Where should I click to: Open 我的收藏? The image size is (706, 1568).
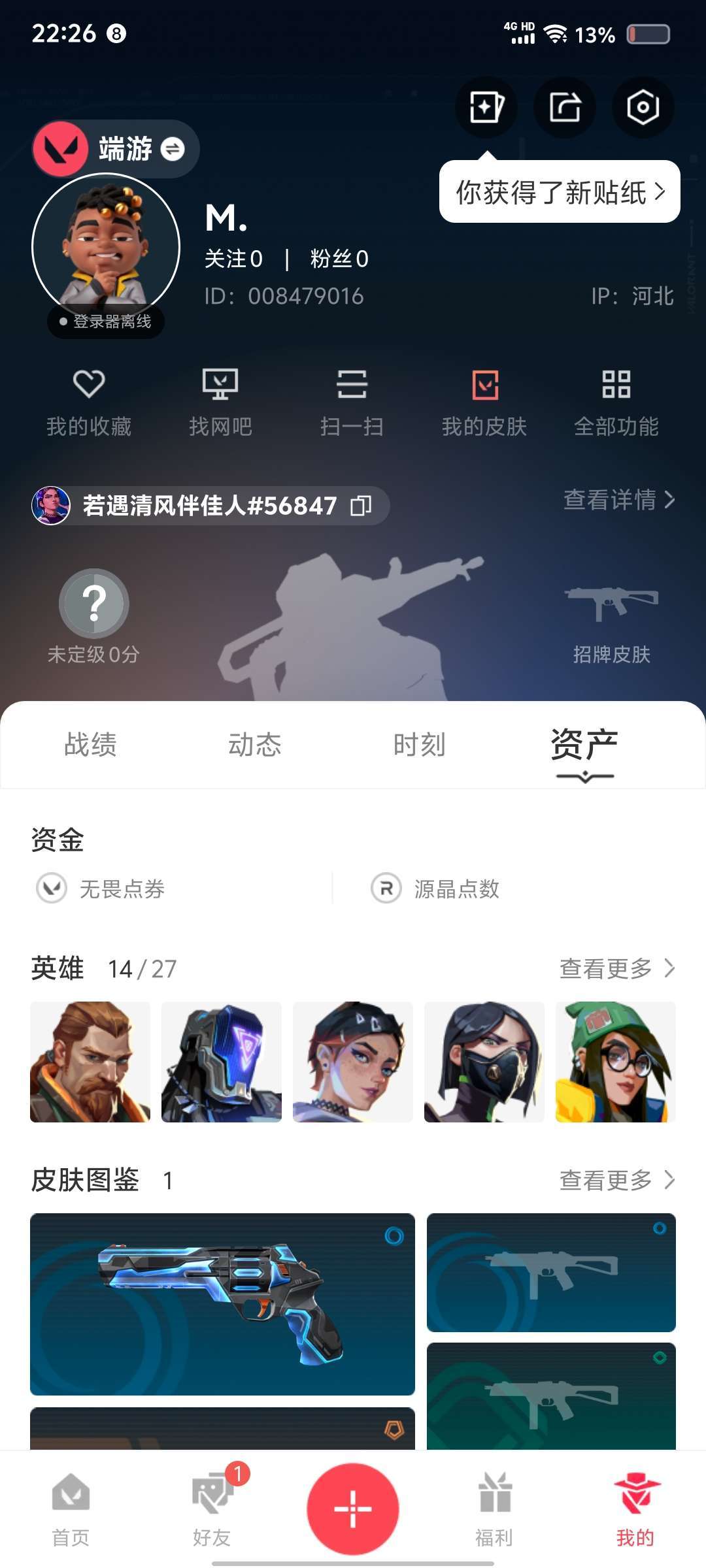pos(89,402)
